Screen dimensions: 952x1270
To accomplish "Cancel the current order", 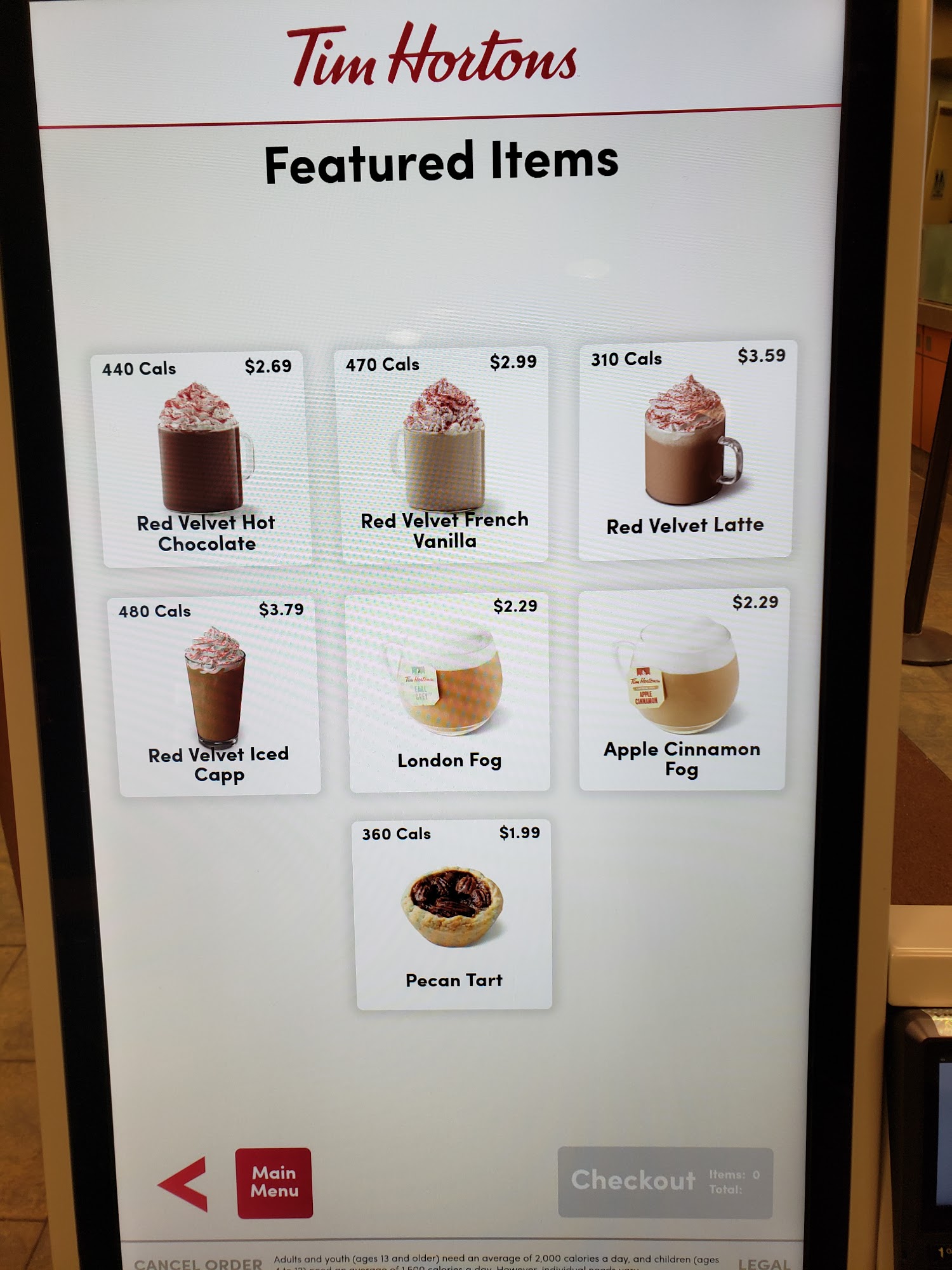I will coord(198,1263).
